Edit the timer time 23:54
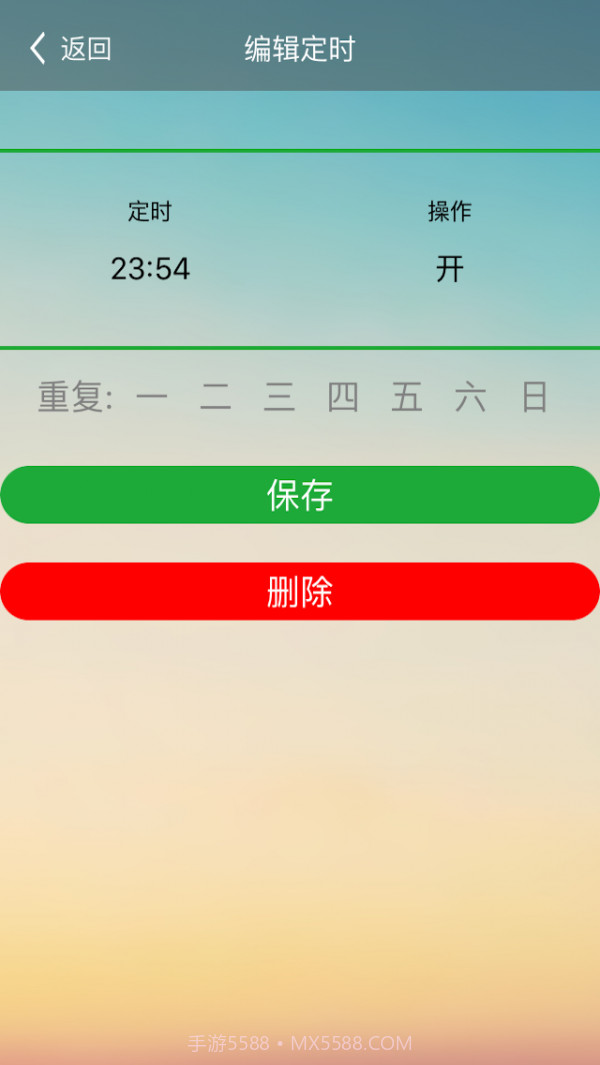 150,268
